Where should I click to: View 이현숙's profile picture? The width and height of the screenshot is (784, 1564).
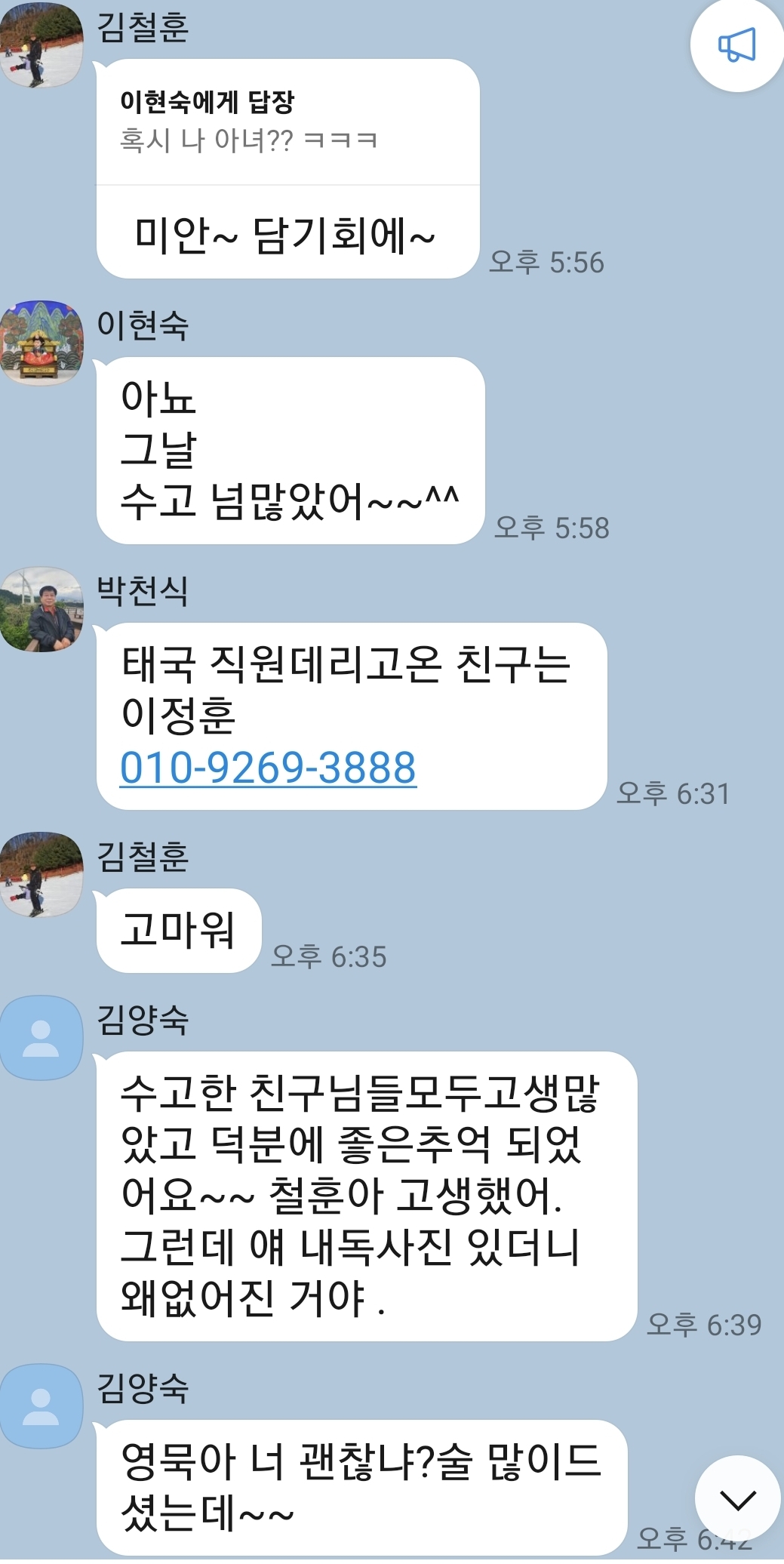point(42,343)
